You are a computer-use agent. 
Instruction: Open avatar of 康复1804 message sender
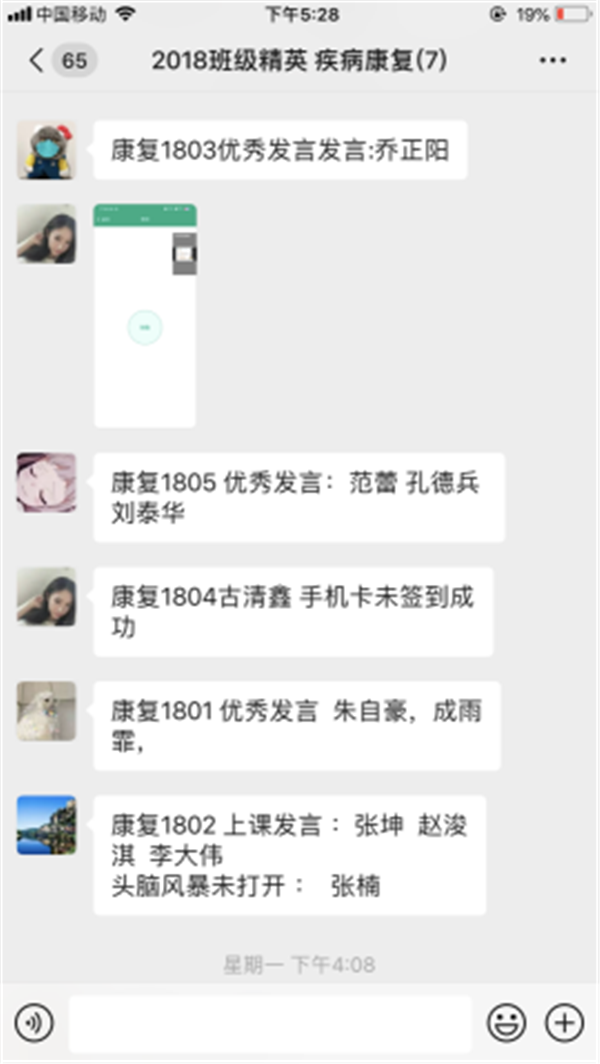(46, 597)
